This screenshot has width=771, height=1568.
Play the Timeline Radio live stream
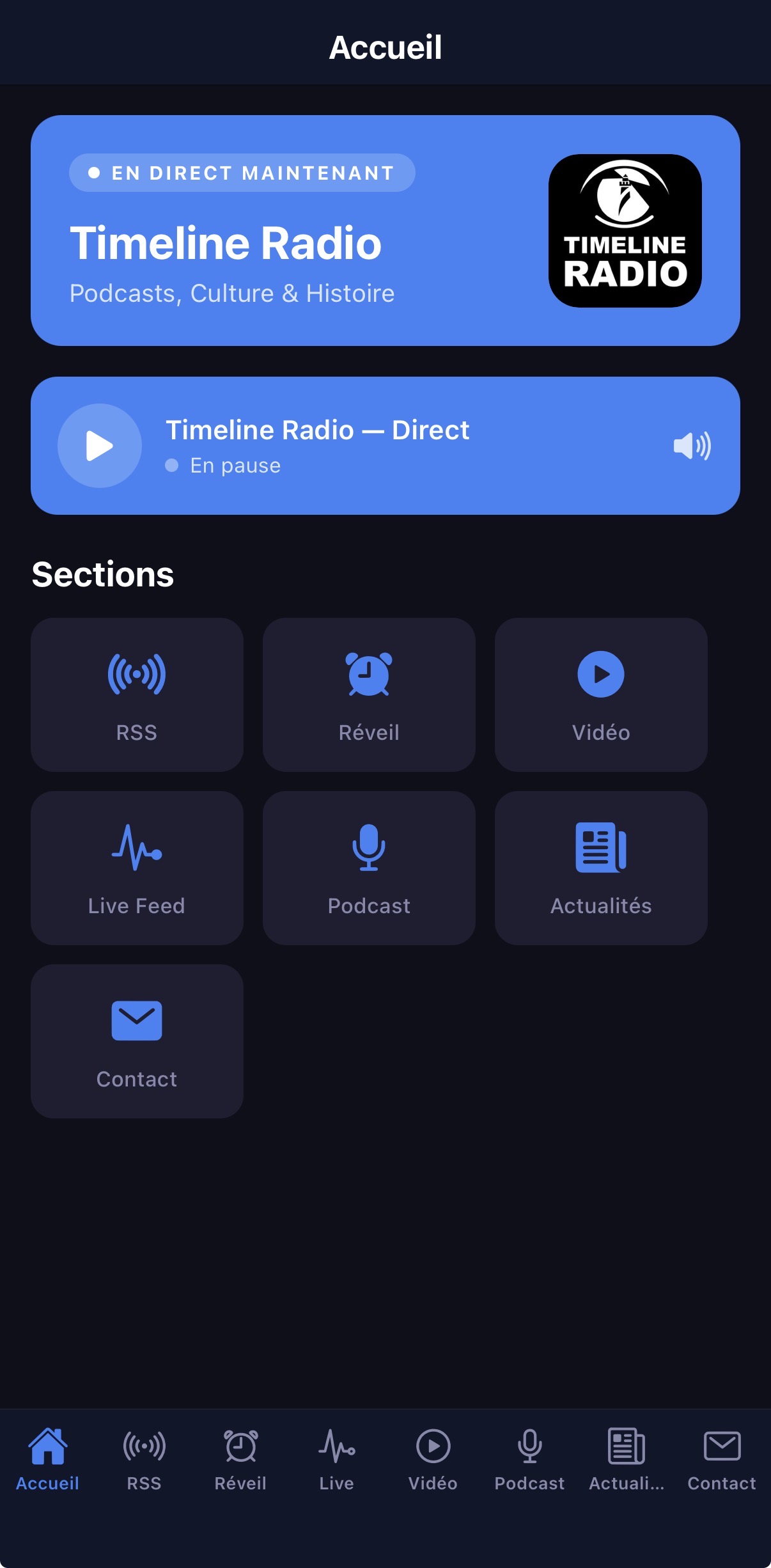click(x=99, y=446)
